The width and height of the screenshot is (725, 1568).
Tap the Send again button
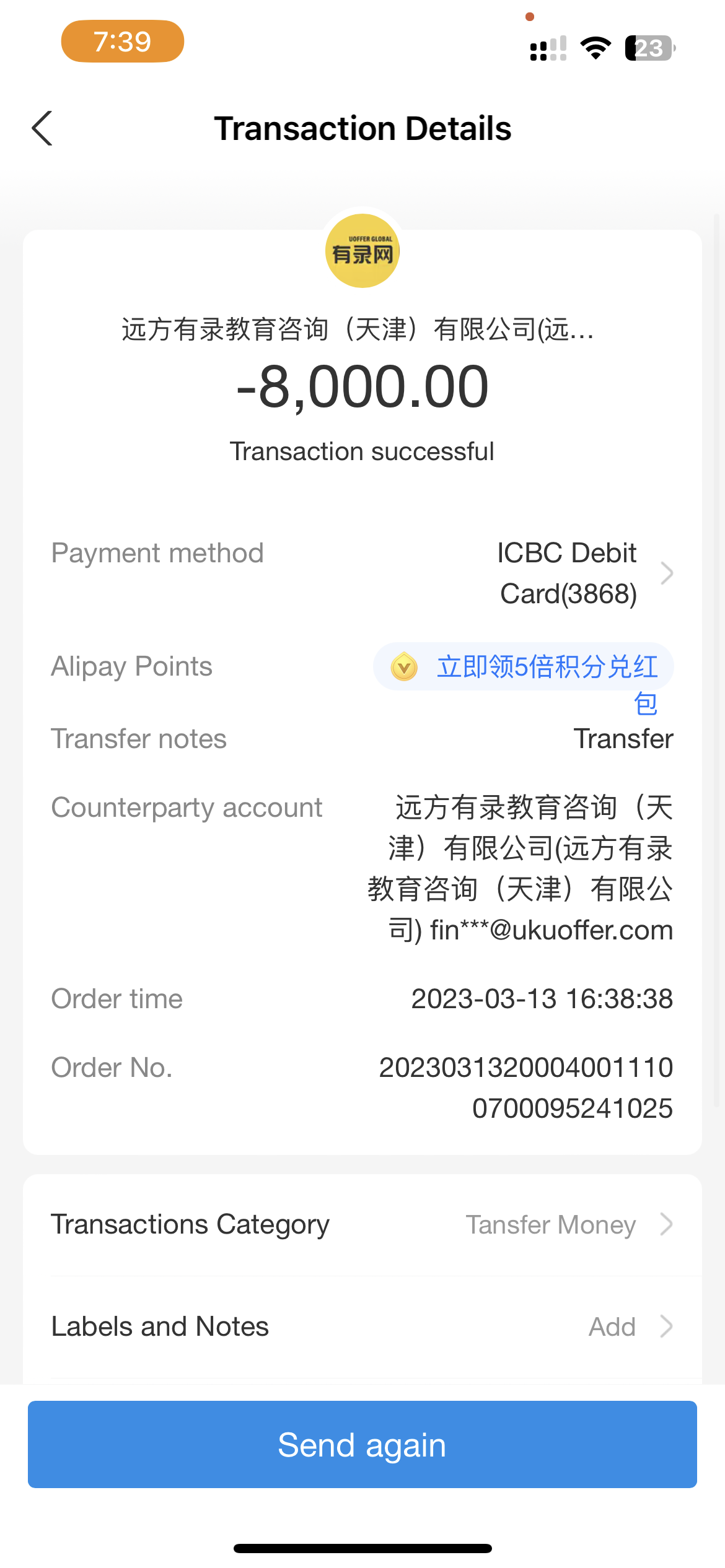(362, 1444)
